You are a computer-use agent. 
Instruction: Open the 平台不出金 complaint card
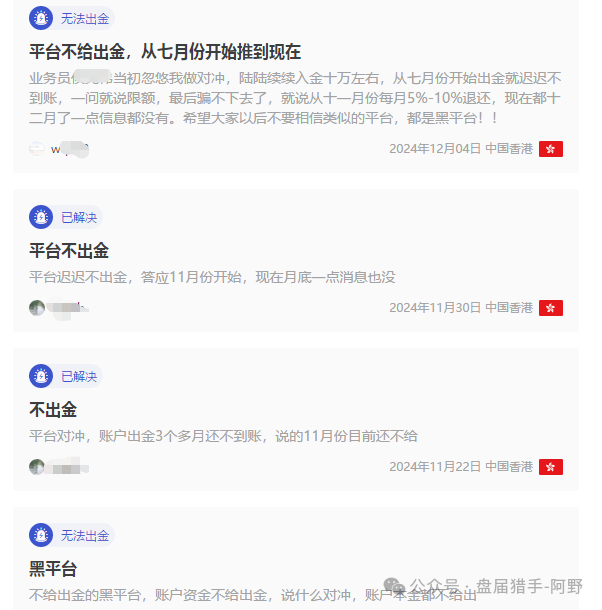tap(69, 251)
